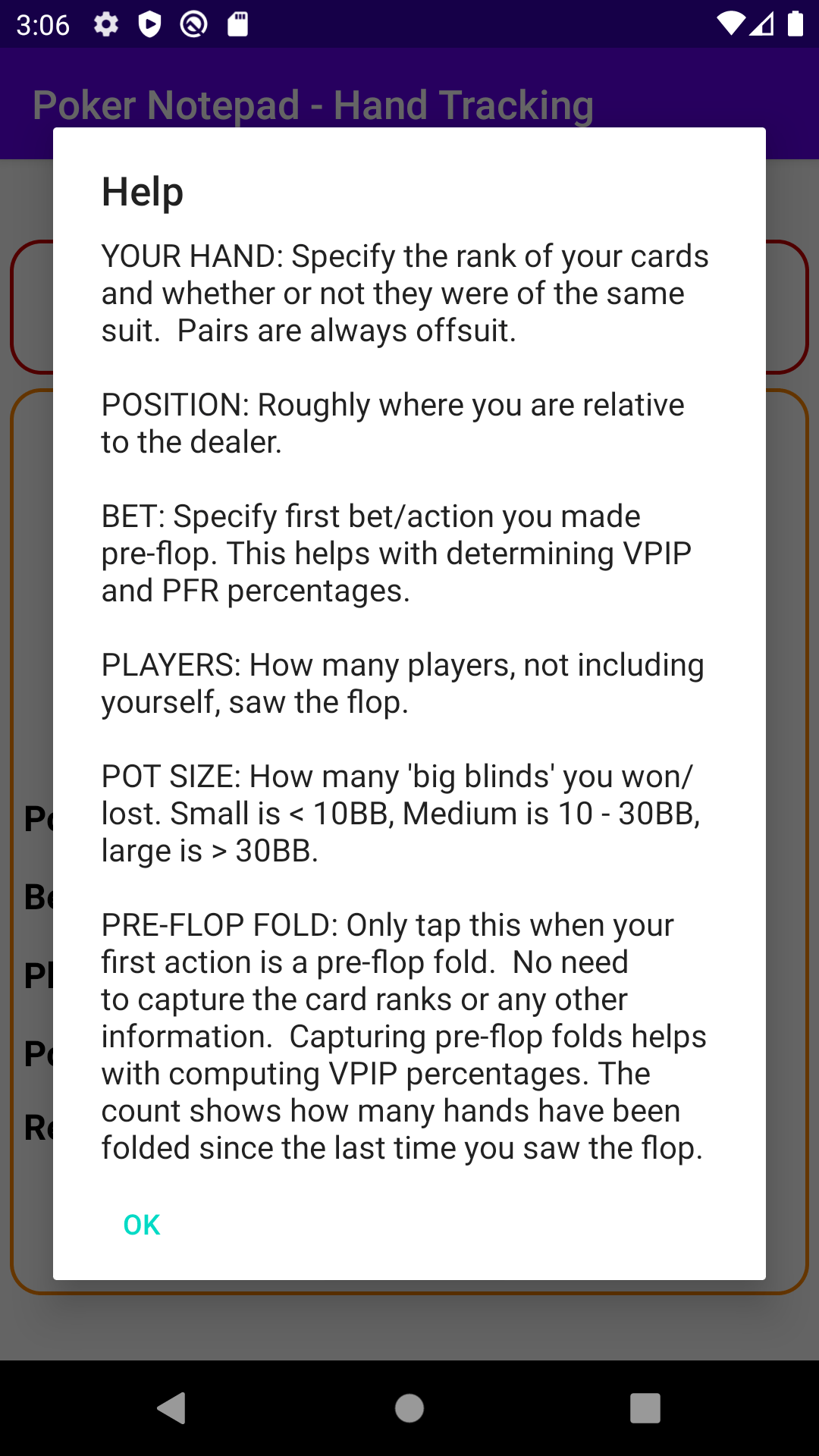
Task: Tap the system back button
Action: point(172,1408)
